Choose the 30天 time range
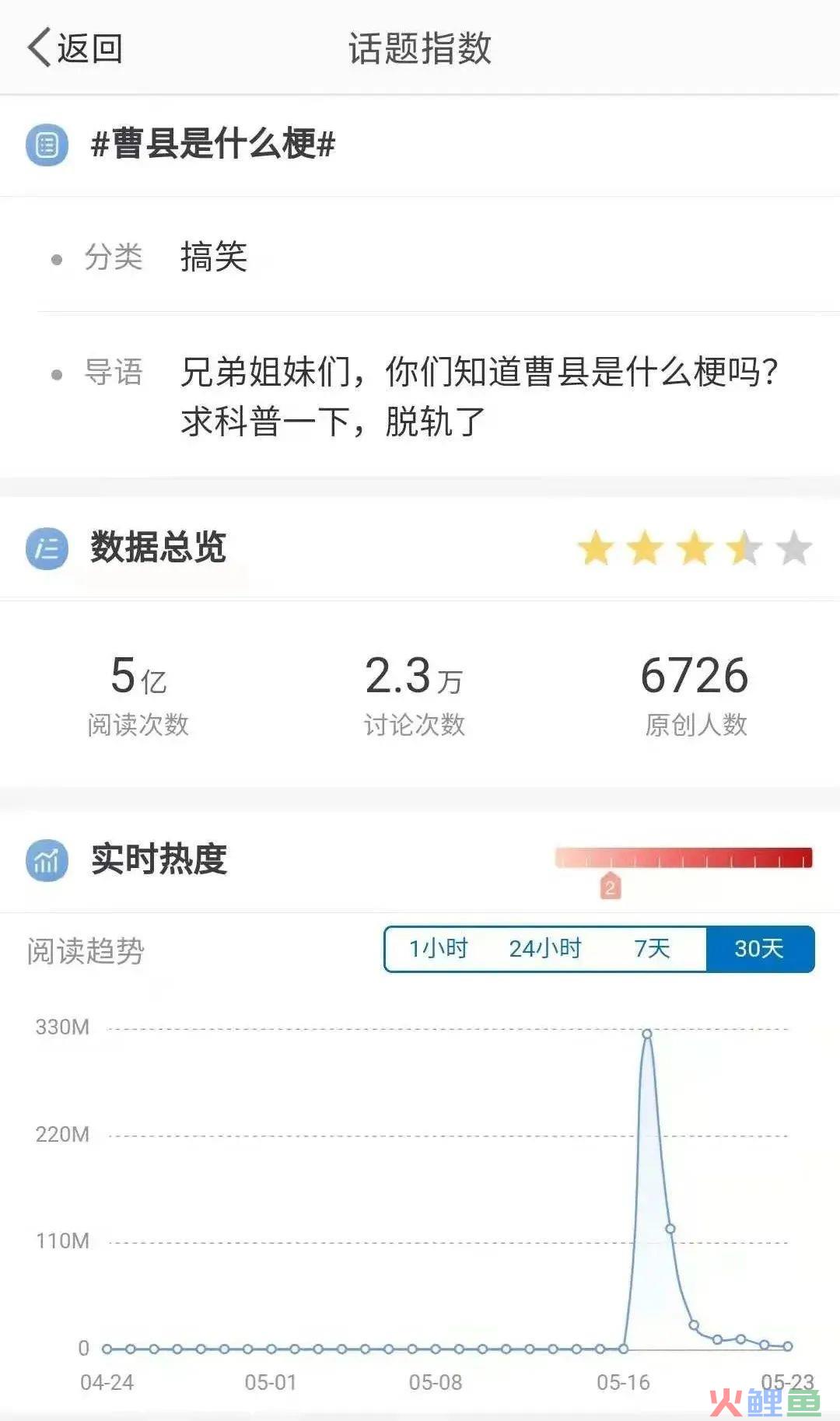 pyautogui.click(x=760, y=948)
